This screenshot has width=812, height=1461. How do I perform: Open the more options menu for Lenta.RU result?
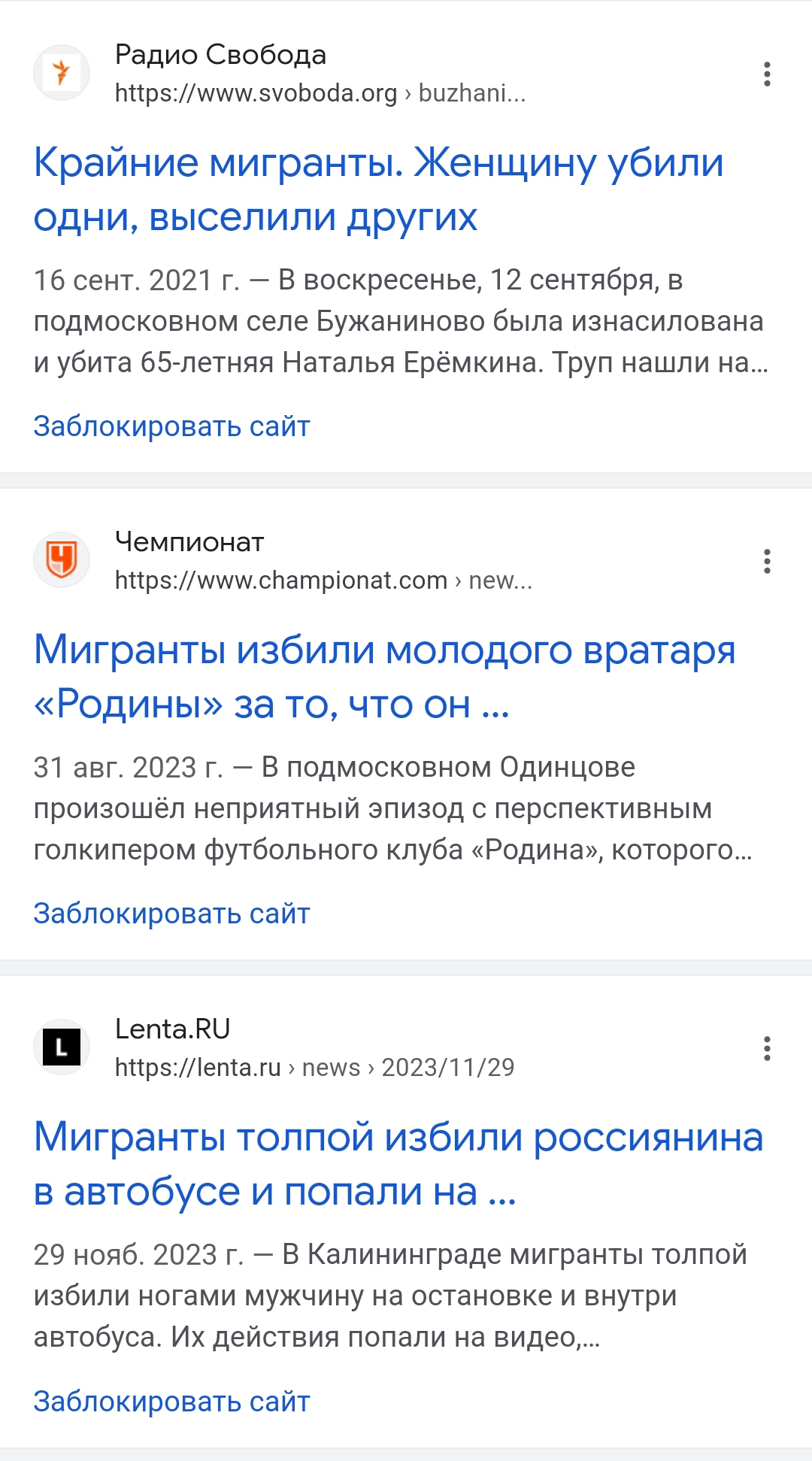click(x=767, y=1048)
